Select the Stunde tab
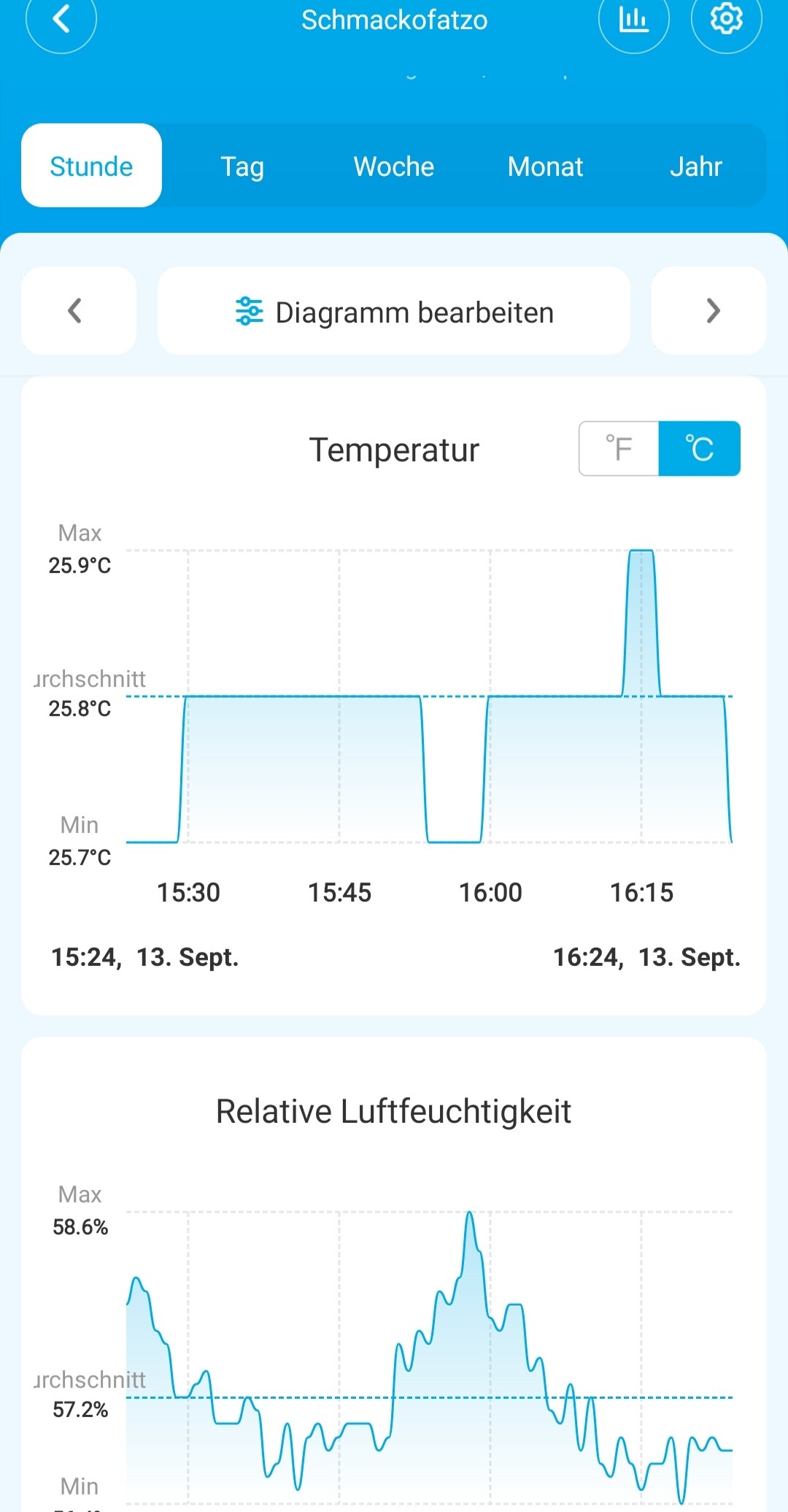The height and width of the screenshot is (1512, 788). pyautogui.click(x=91, y=166)
